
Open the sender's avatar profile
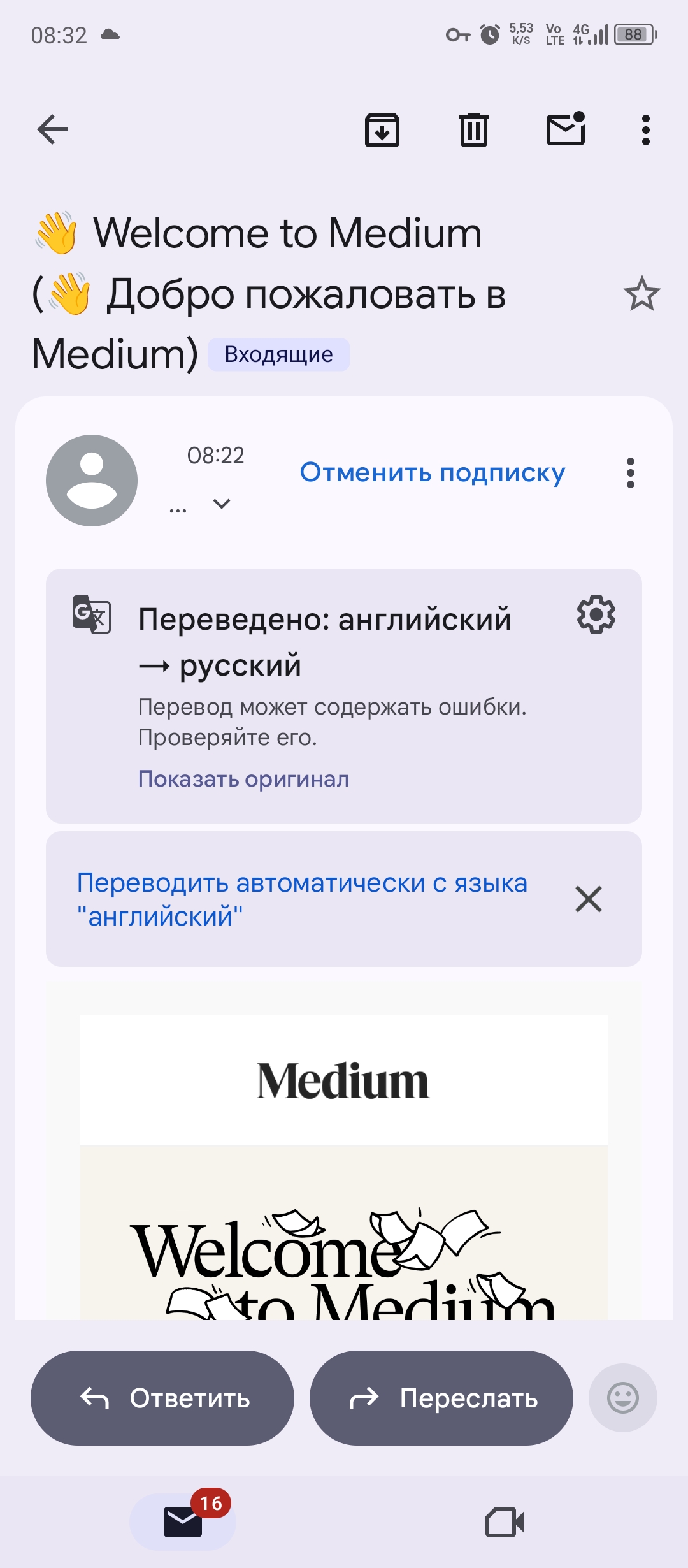coord(92,481)
